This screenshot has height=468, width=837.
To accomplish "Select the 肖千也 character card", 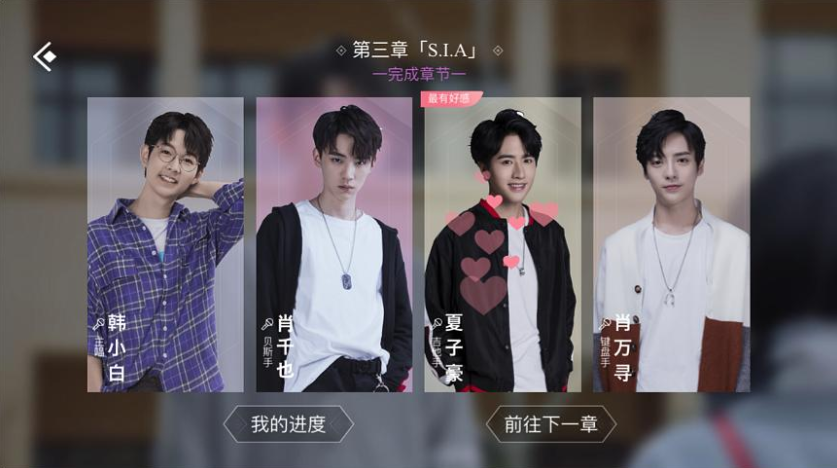I will pos(334,244).
